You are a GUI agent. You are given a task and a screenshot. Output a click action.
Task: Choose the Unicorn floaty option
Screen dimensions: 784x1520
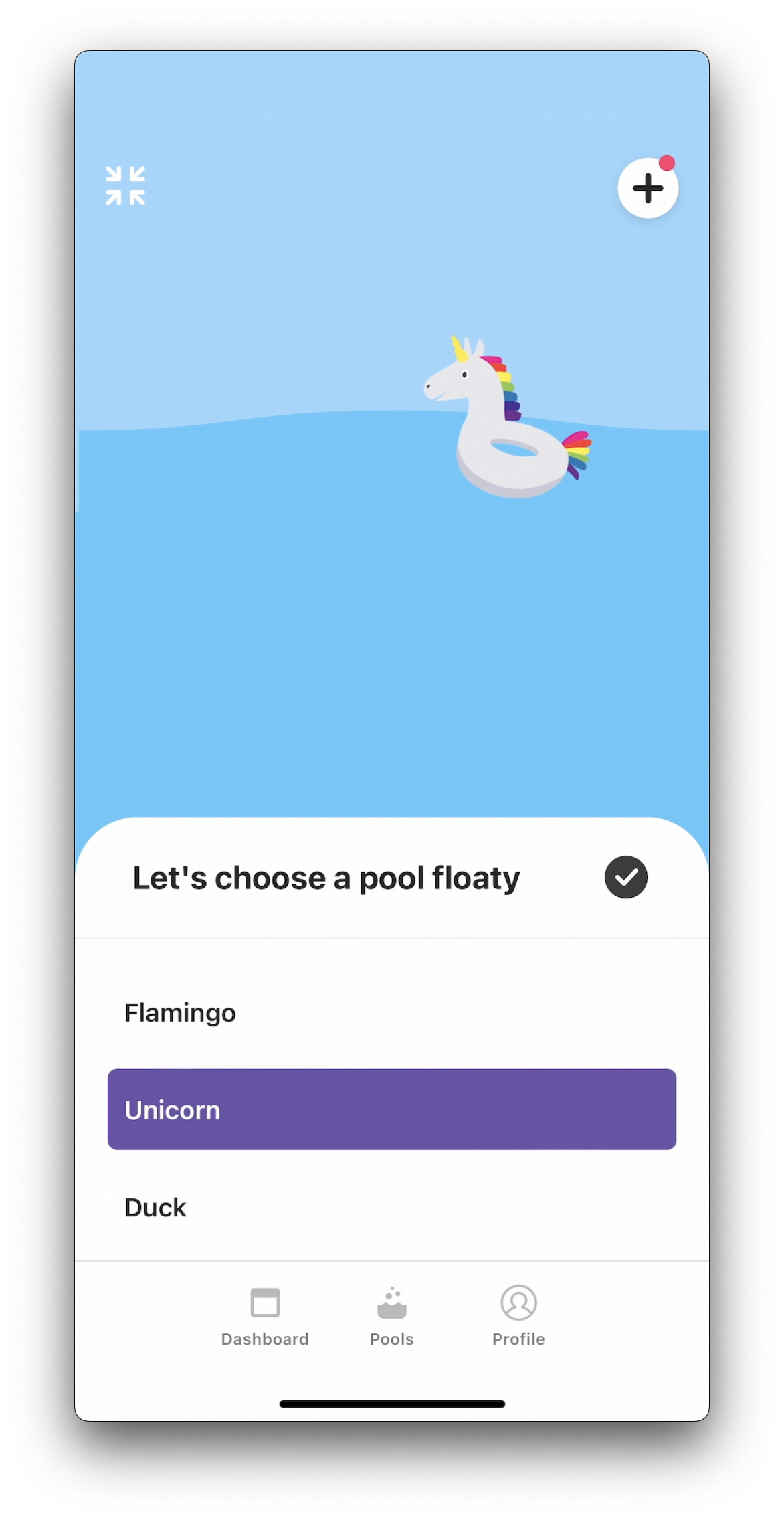(x=391, y=1109)
